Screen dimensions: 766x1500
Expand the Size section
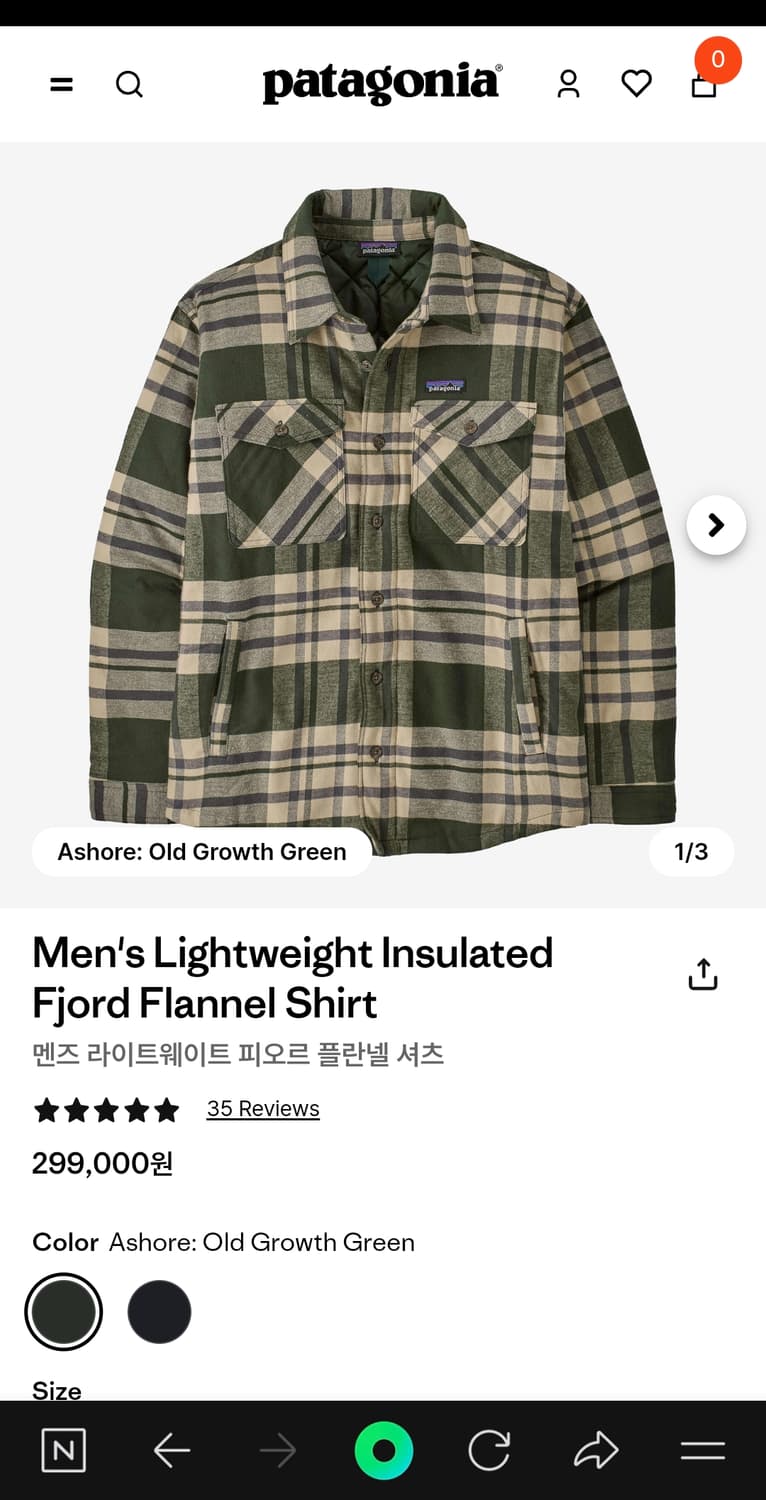tap(57, 1390)
